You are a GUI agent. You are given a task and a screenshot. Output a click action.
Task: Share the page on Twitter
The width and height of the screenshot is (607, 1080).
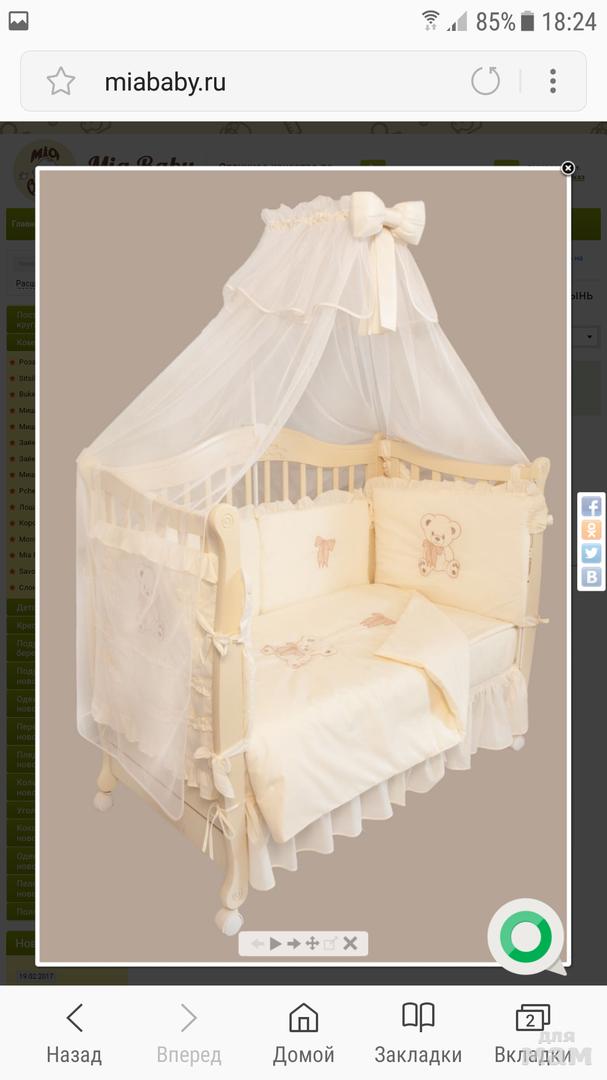coord(592,553)
